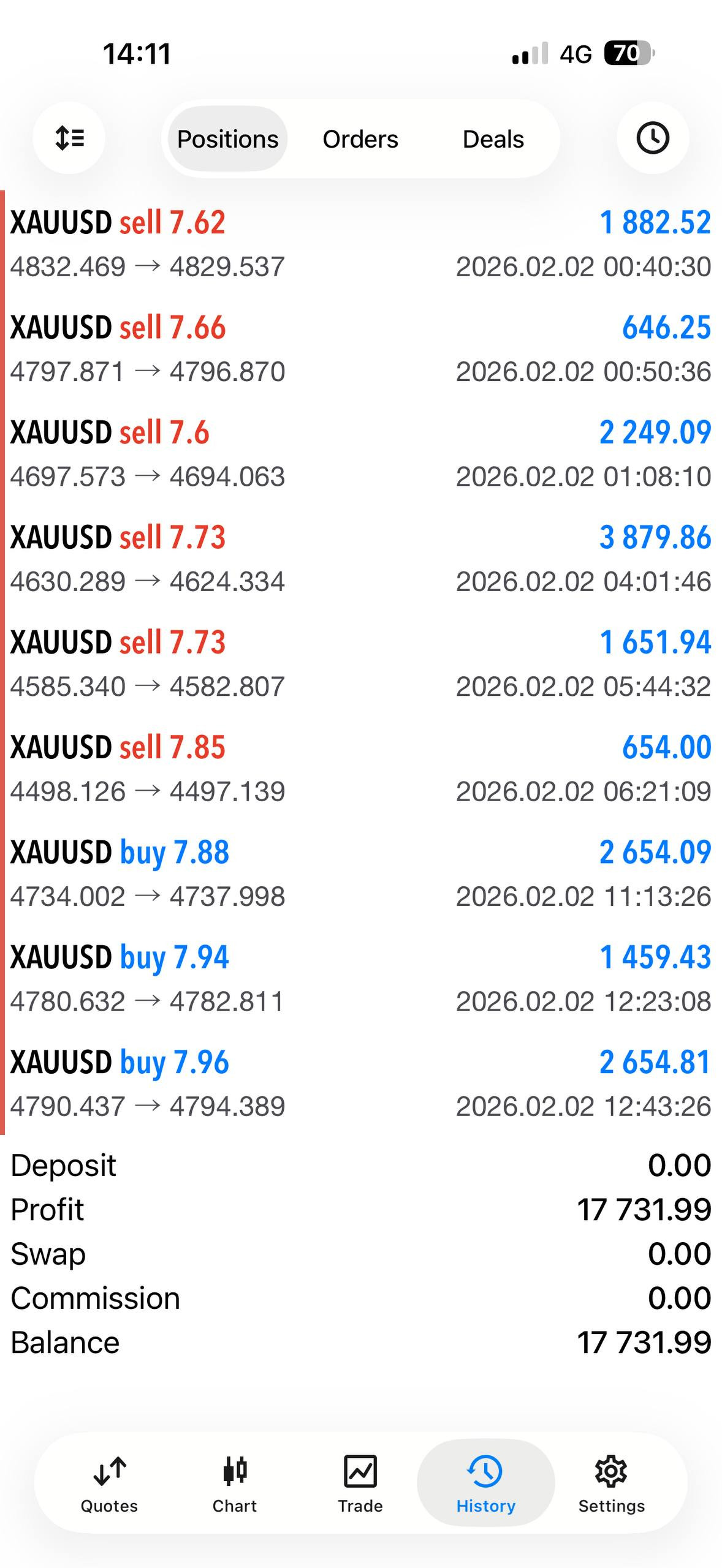
Task: Open the XAUUSD buy 7.94 position
Action: (360, 979)
